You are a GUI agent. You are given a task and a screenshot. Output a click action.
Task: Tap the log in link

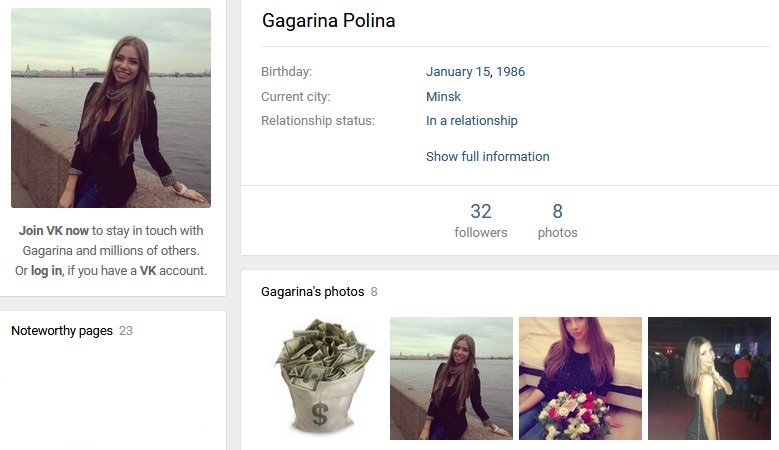point(46,270)
